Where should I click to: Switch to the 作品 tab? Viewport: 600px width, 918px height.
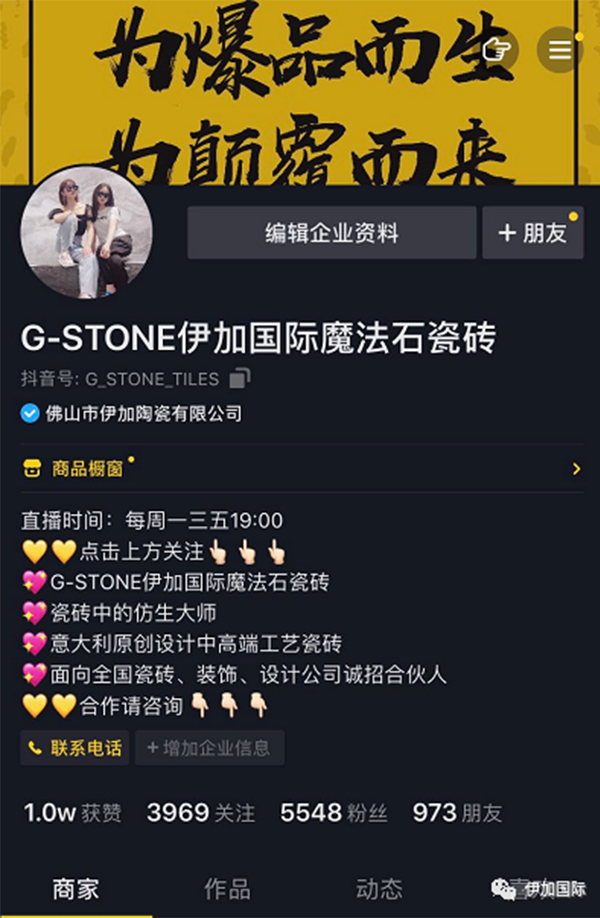[227, 888]
